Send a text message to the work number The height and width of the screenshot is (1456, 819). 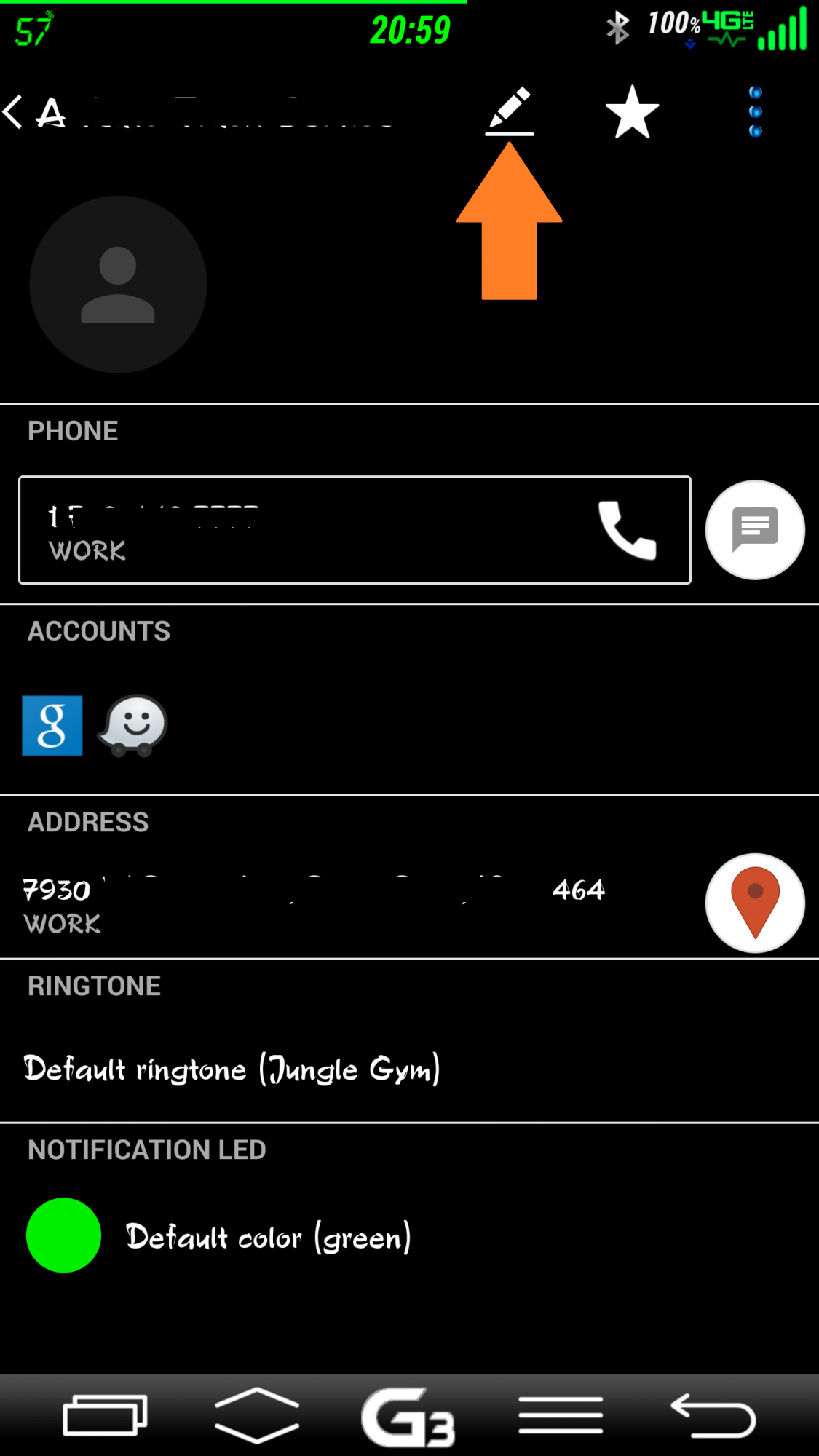[755, 530]
